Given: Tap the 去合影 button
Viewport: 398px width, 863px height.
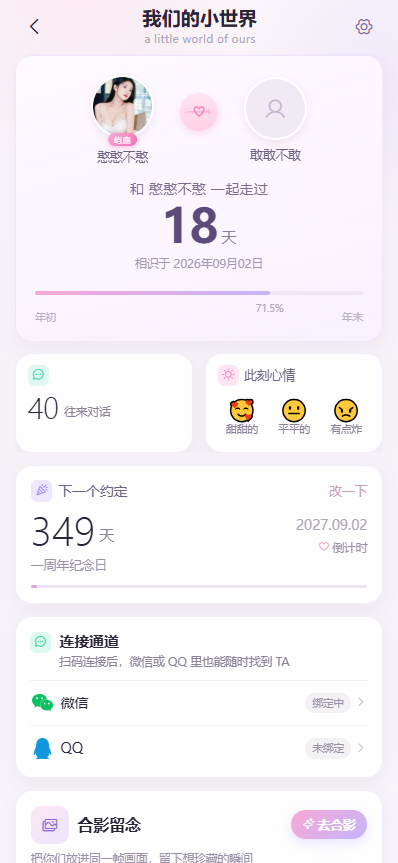Looking at the screenshot, I should click(329, 824).
